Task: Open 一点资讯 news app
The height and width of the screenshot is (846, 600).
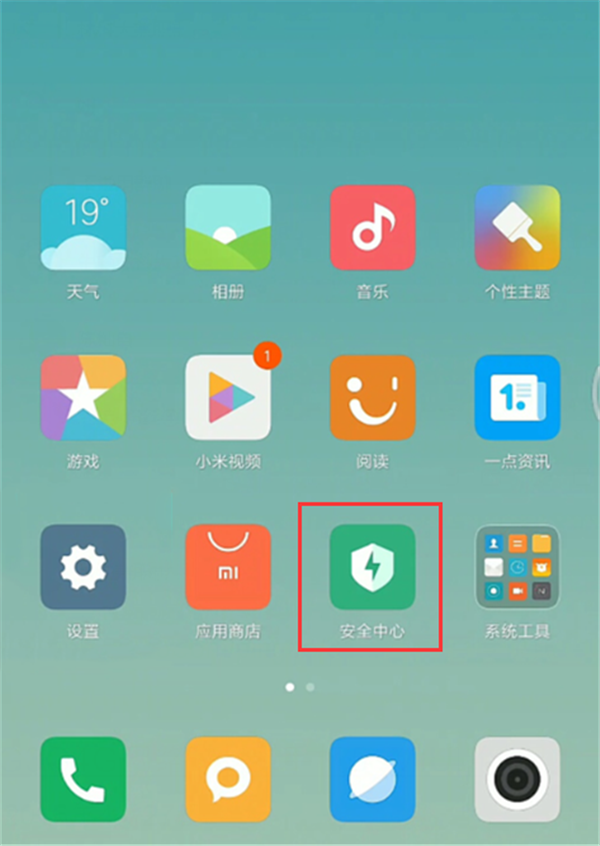Action: (x=517, y=397)
